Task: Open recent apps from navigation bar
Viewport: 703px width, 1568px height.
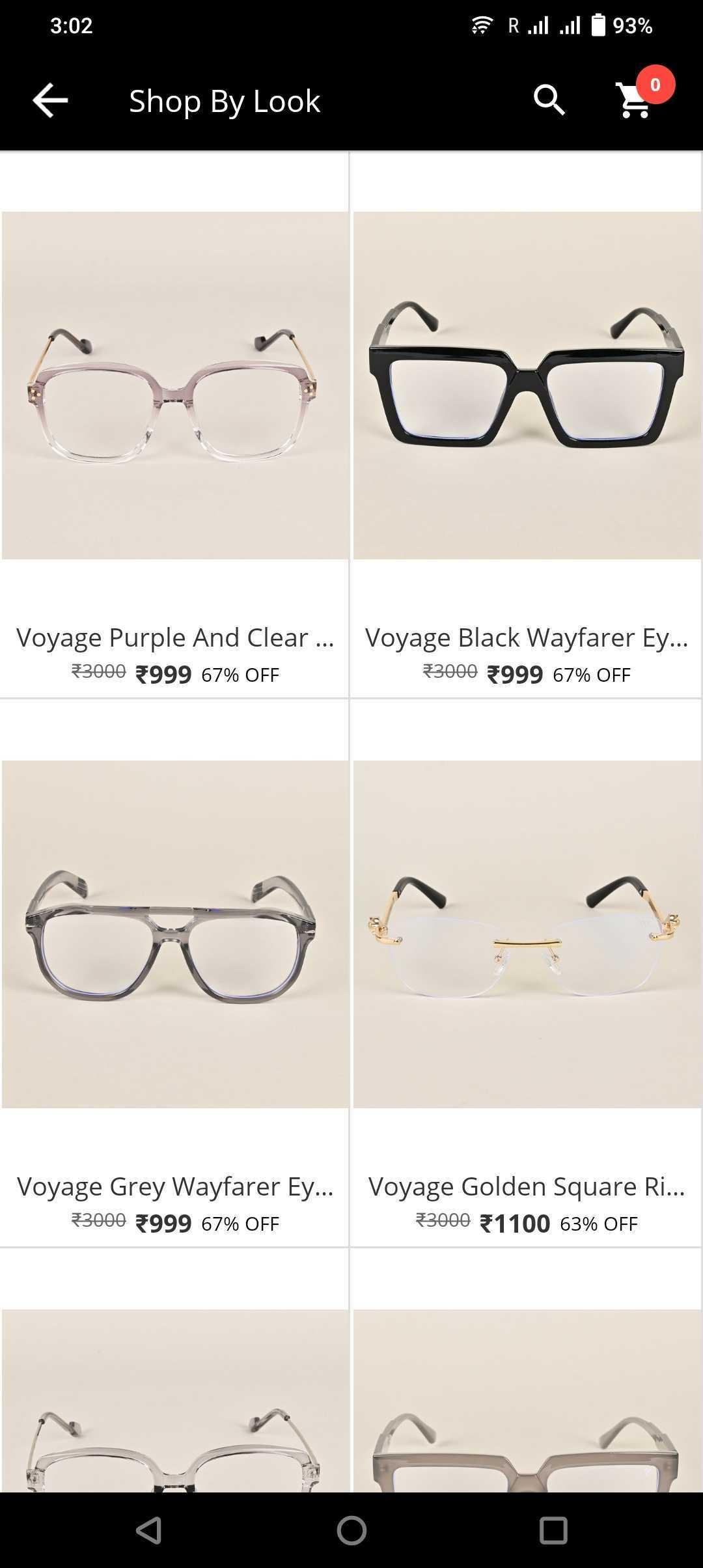Action: click(553, 1530)
